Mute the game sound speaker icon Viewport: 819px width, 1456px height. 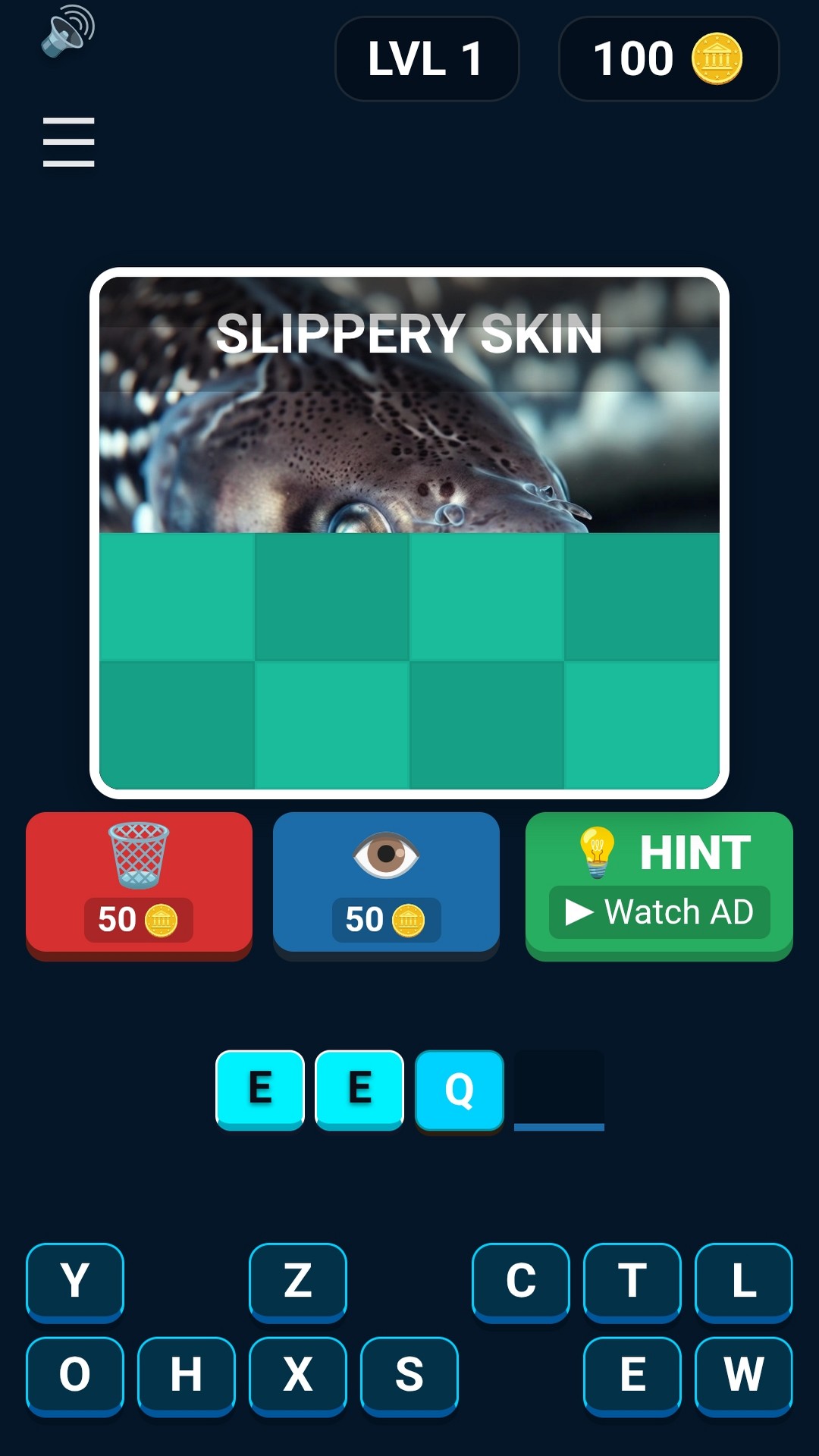click(67, 31)
